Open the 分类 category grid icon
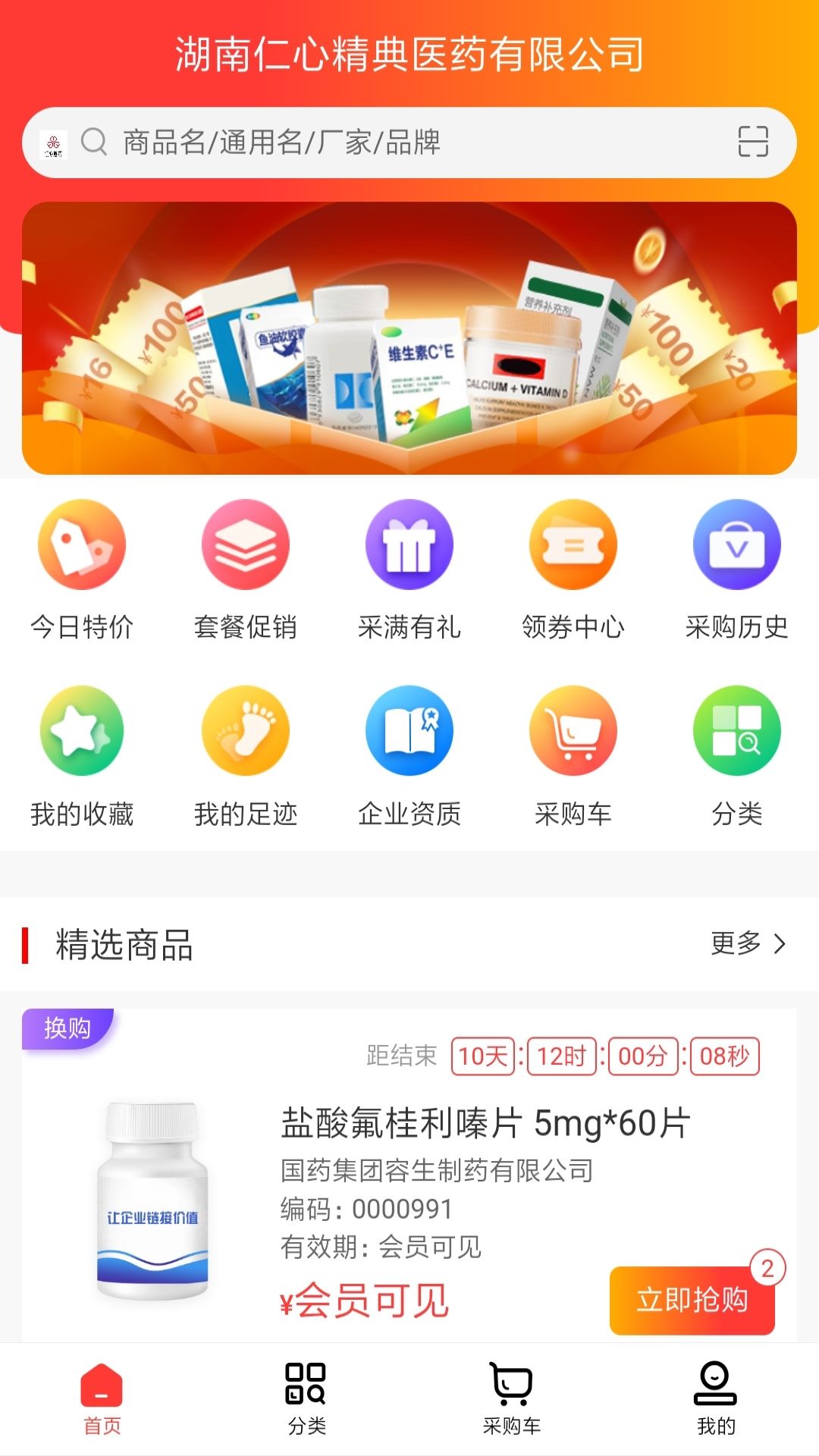The height and width of the screenshot is (1456, 819). (x=736, y=731)
